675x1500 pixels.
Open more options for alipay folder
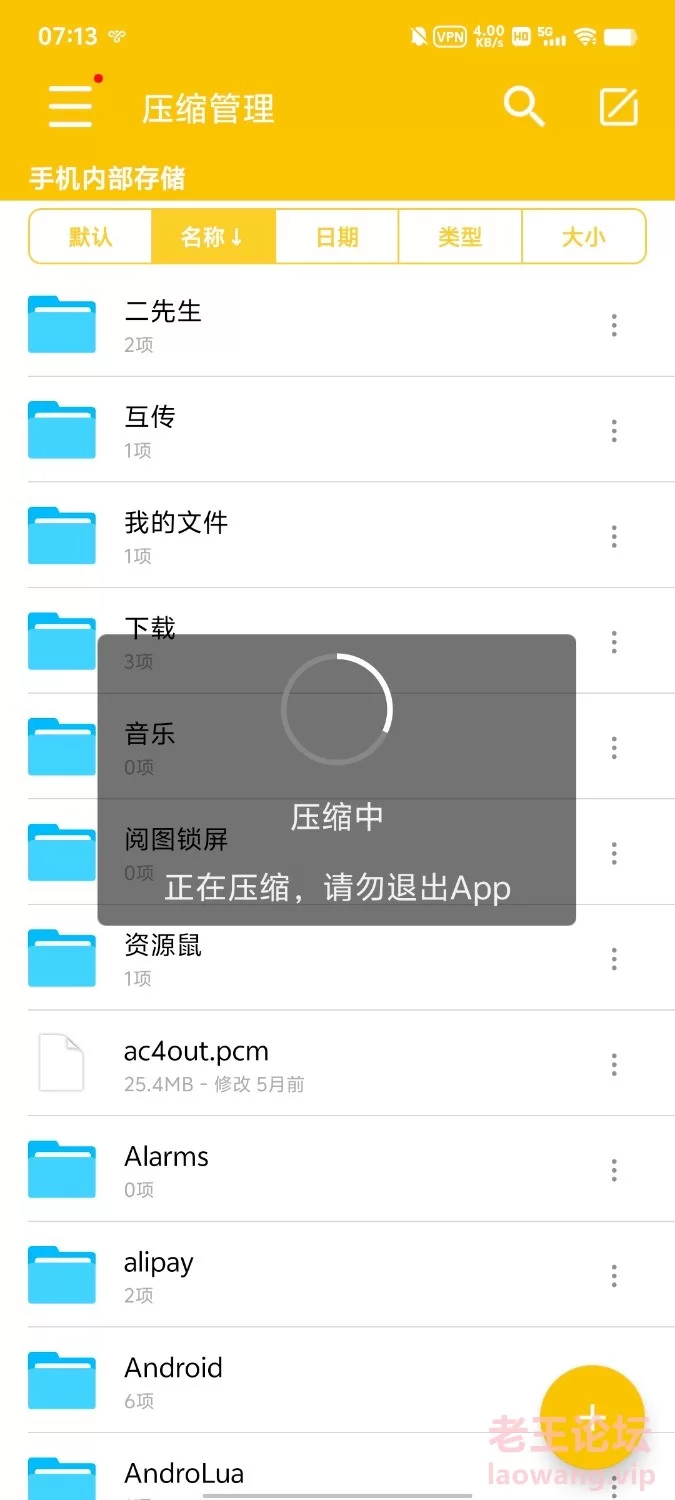click(614, 1276)
